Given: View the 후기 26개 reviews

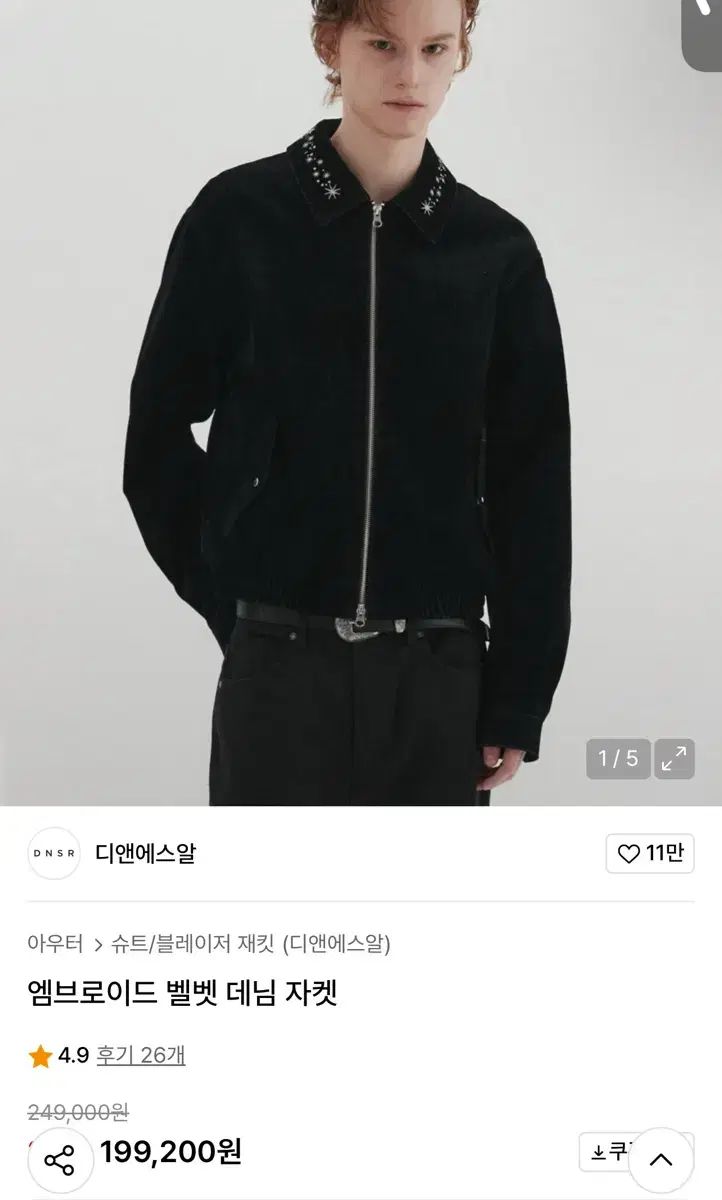Looking at the screenshot, I should click(x=140, y=1055).
